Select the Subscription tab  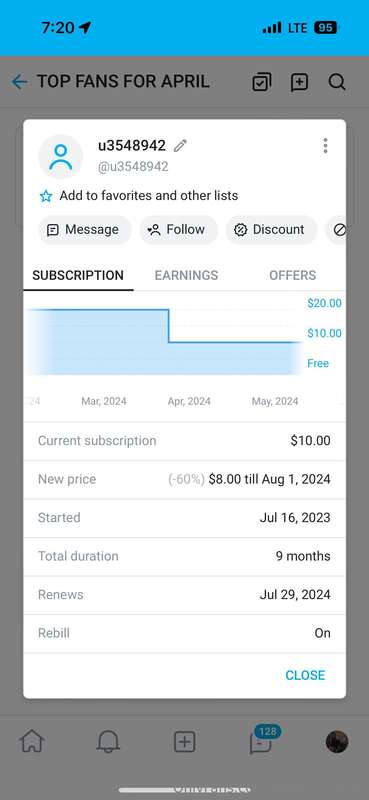pyautogui.click(x=78, y=276)
